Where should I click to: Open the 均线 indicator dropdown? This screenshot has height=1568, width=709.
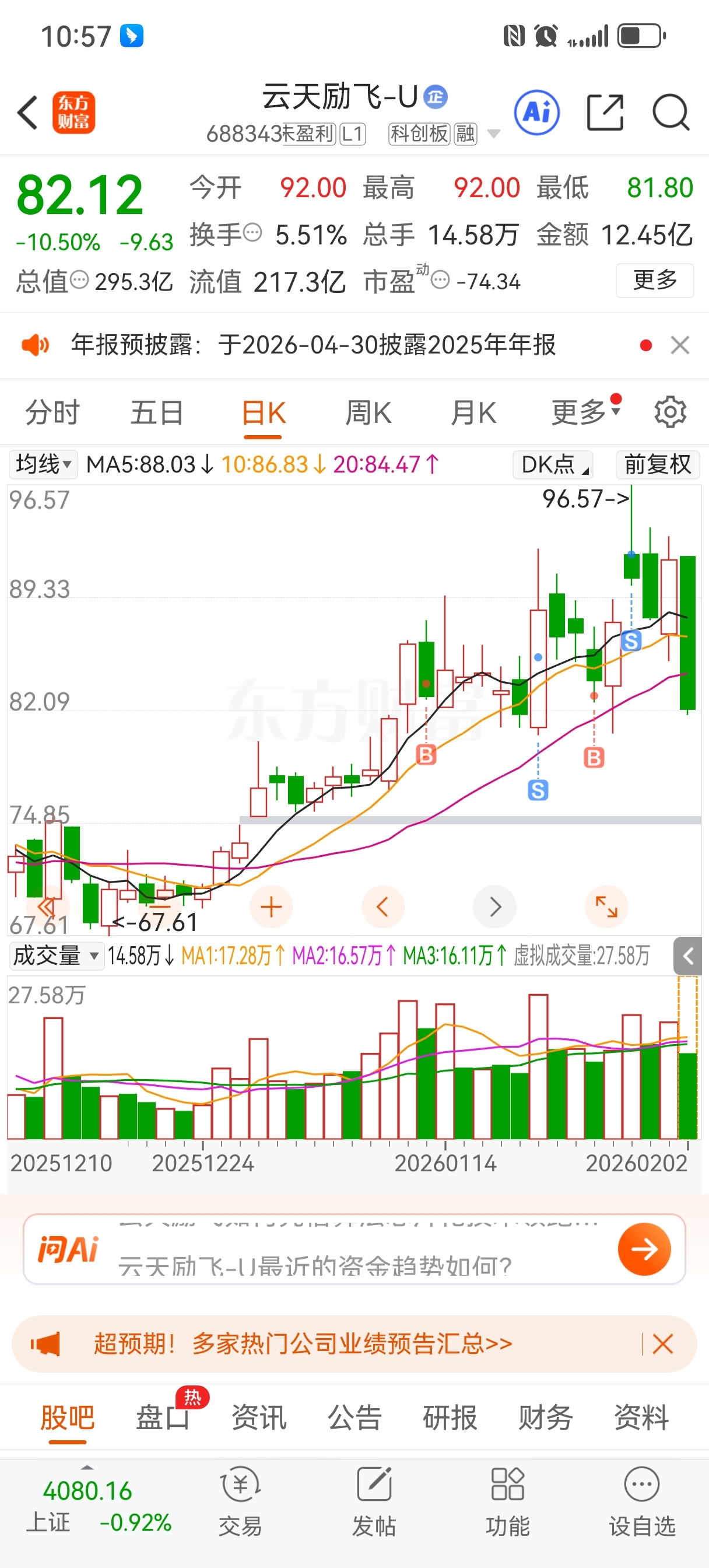point(43,464)
